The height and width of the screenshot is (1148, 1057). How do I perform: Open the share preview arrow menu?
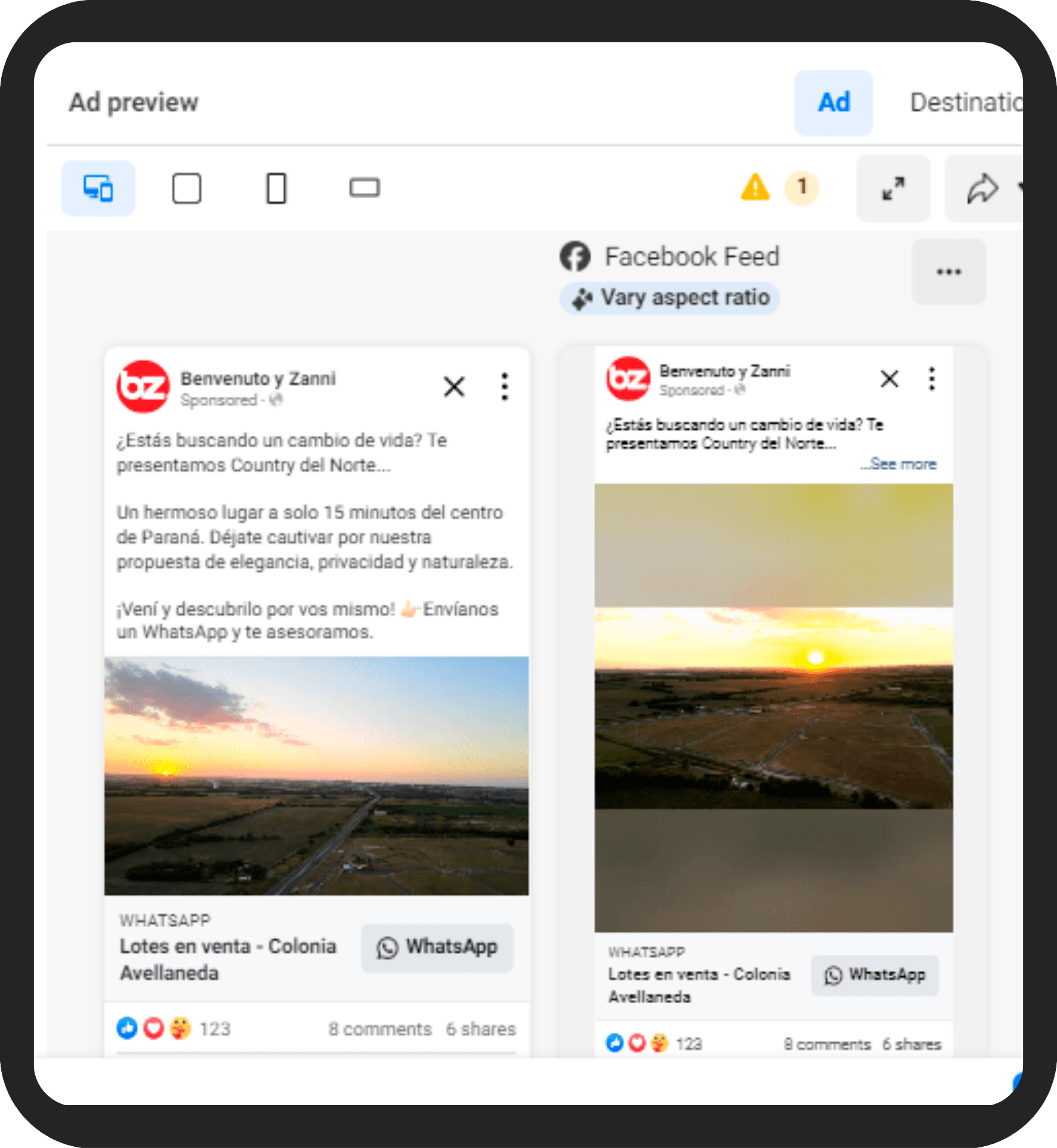pyautogui.click(x=983, y=188)
